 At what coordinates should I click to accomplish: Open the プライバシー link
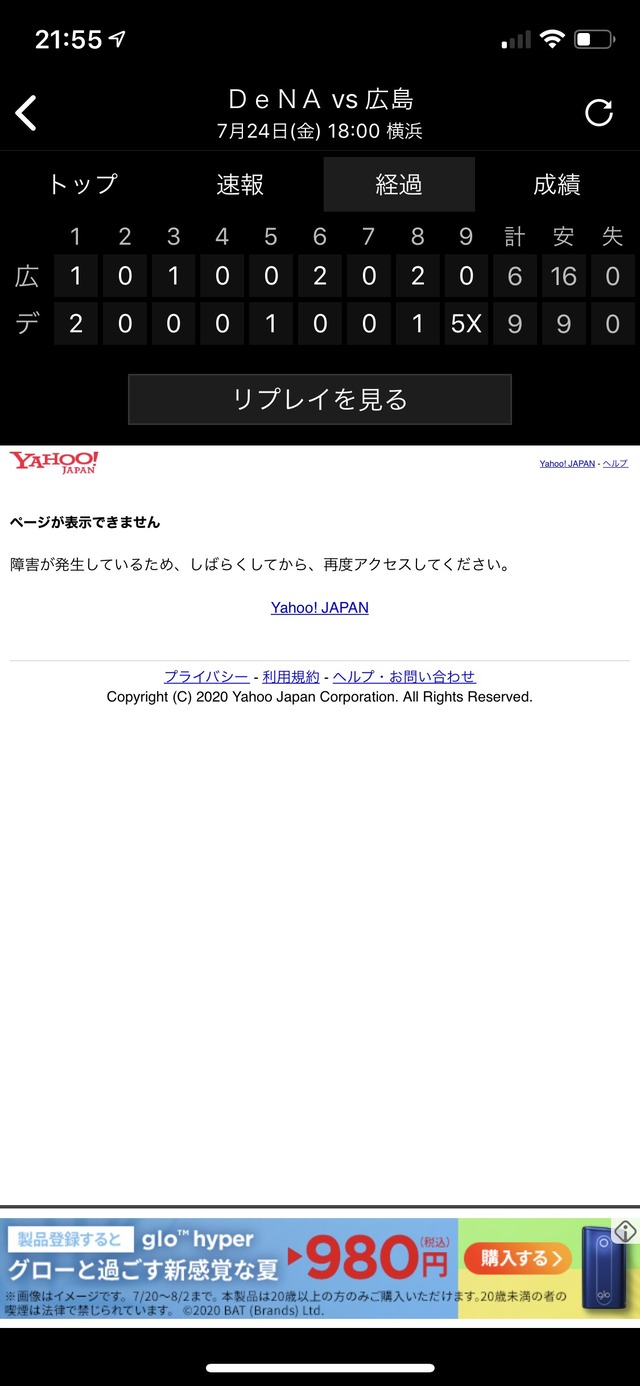[206, 677]
